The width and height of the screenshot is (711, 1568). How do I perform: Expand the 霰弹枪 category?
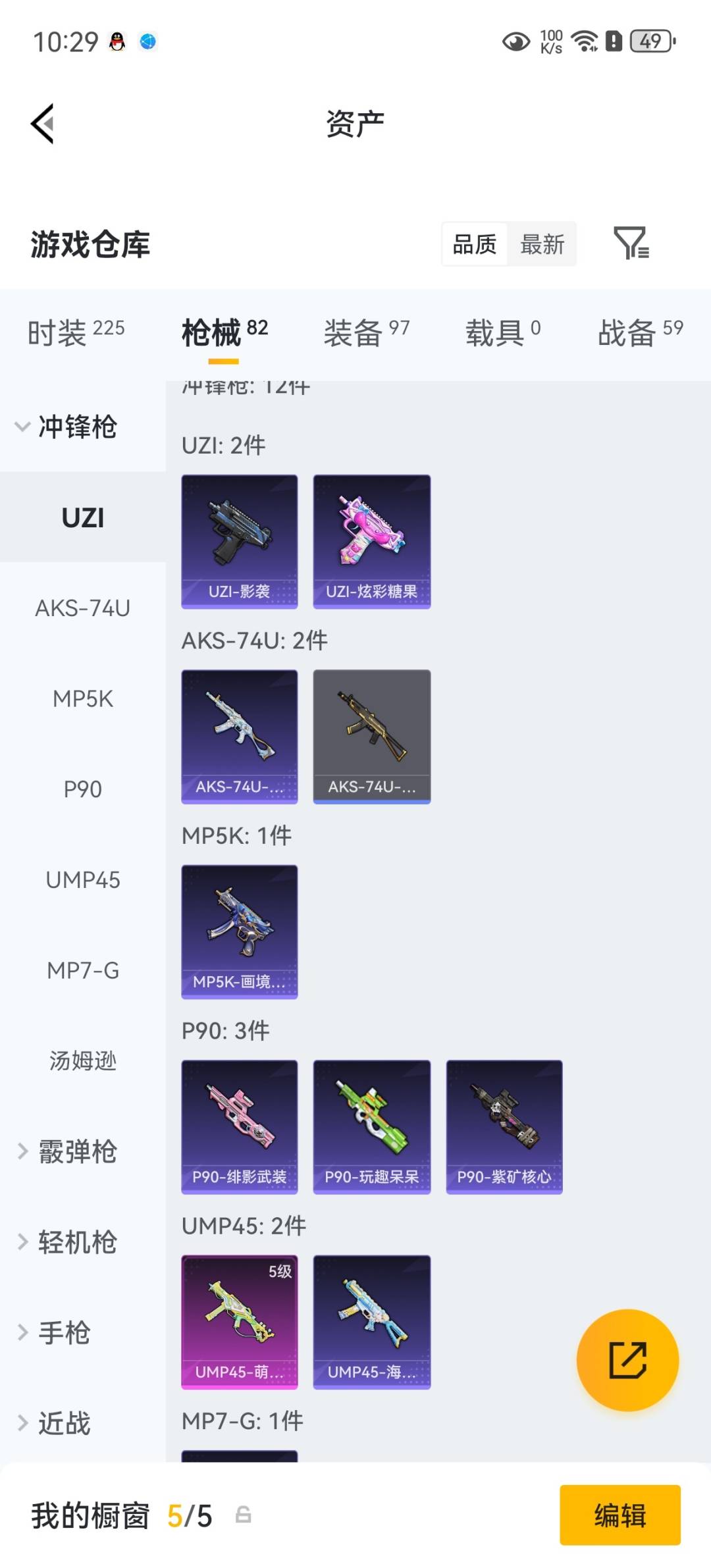coord(72,1152)
